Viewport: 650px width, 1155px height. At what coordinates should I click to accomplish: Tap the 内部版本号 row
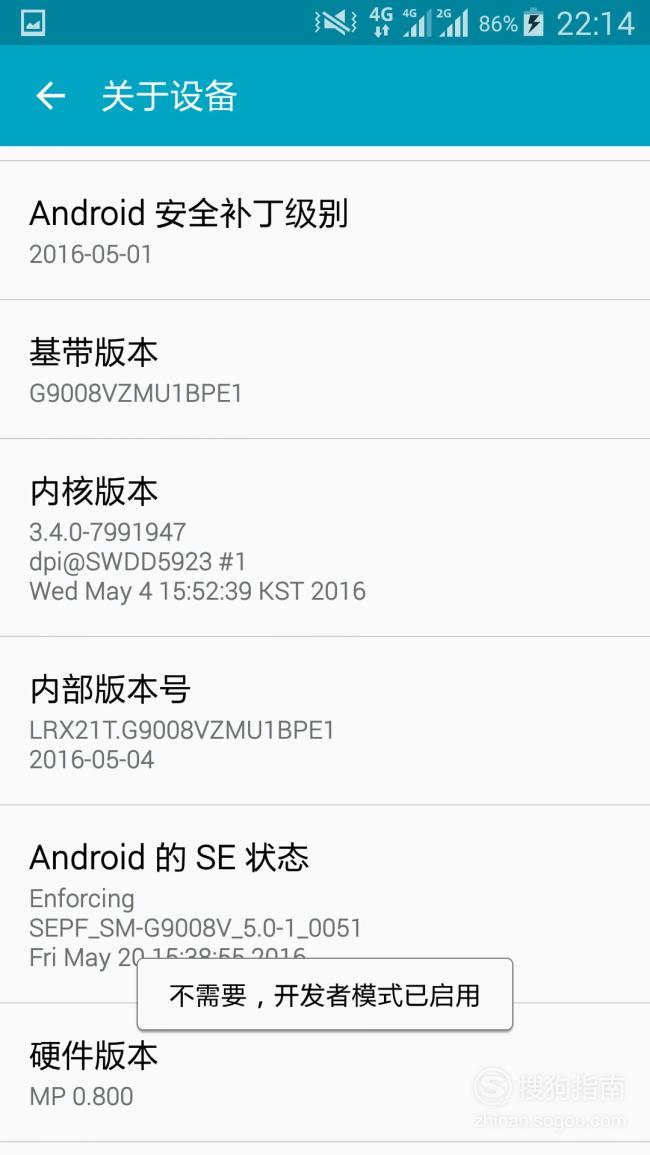[x=325, y=721]
